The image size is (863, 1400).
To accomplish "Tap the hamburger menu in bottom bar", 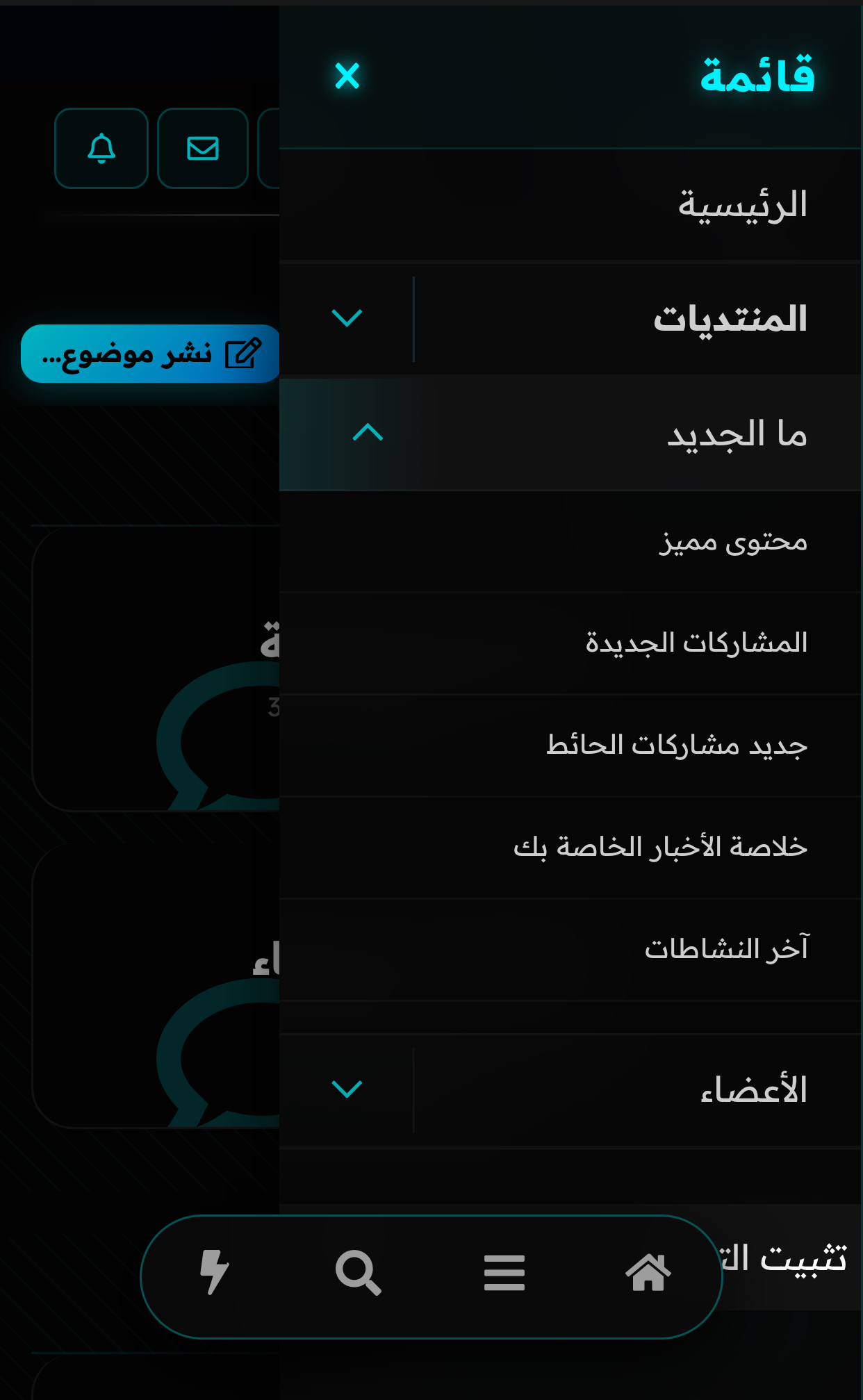I will pyautogui.click(x=504, y=1273).
